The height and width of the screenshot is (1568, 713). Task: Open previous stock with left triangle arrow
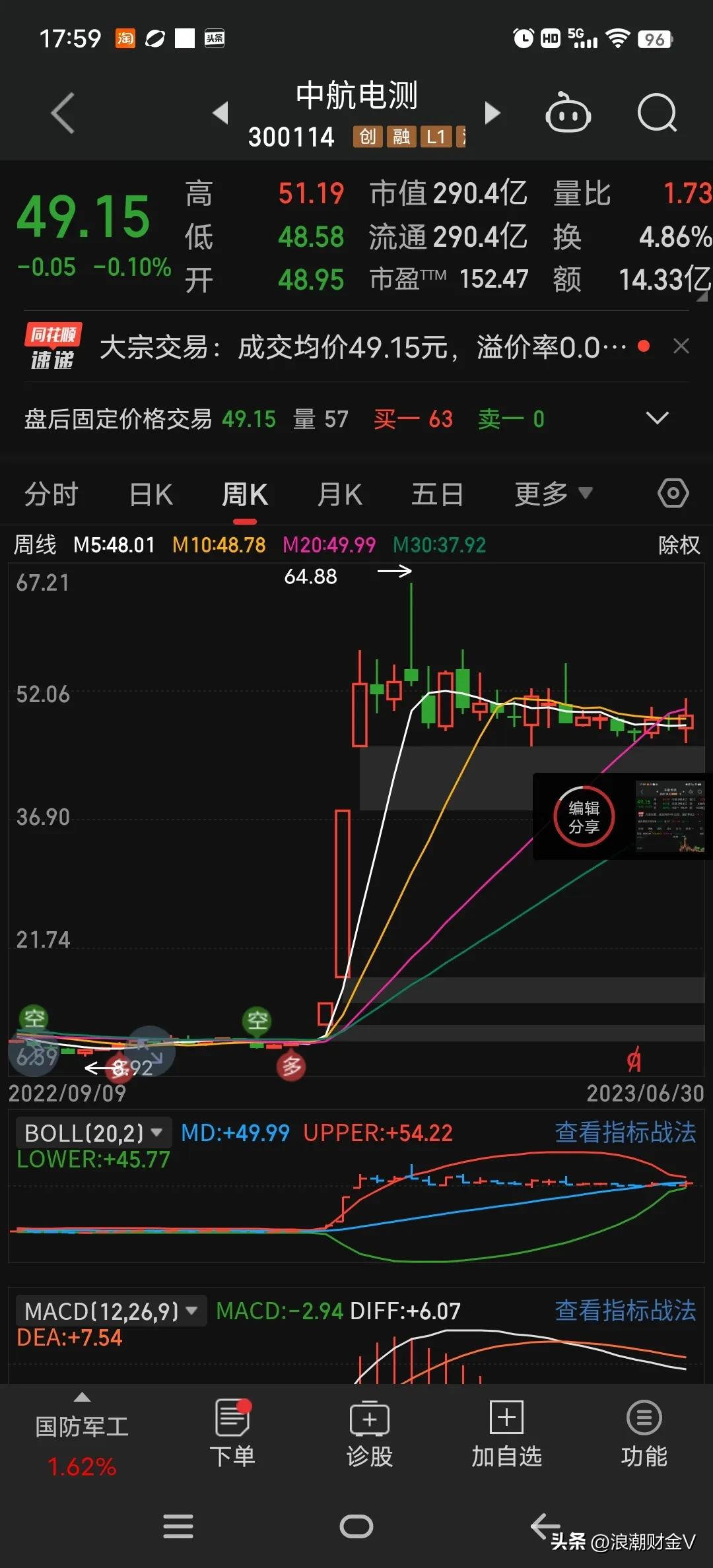(x=221, y=114)
